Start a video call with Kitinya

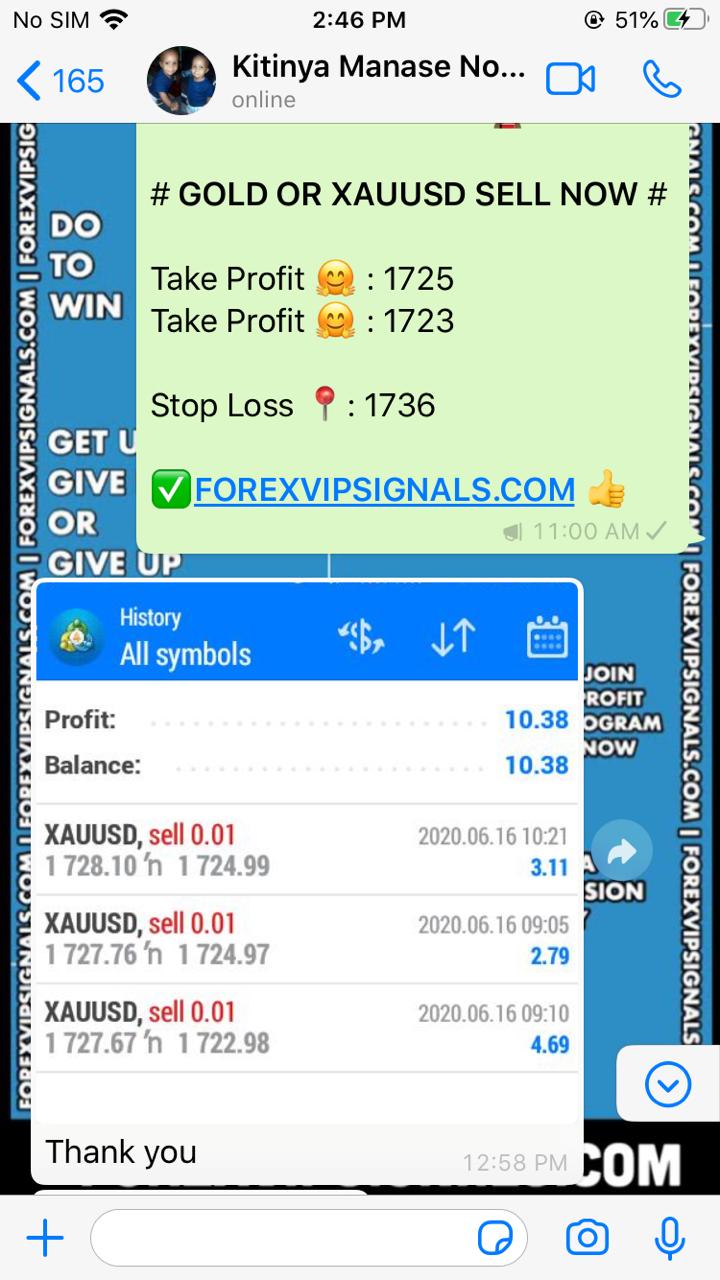[570, 80]
